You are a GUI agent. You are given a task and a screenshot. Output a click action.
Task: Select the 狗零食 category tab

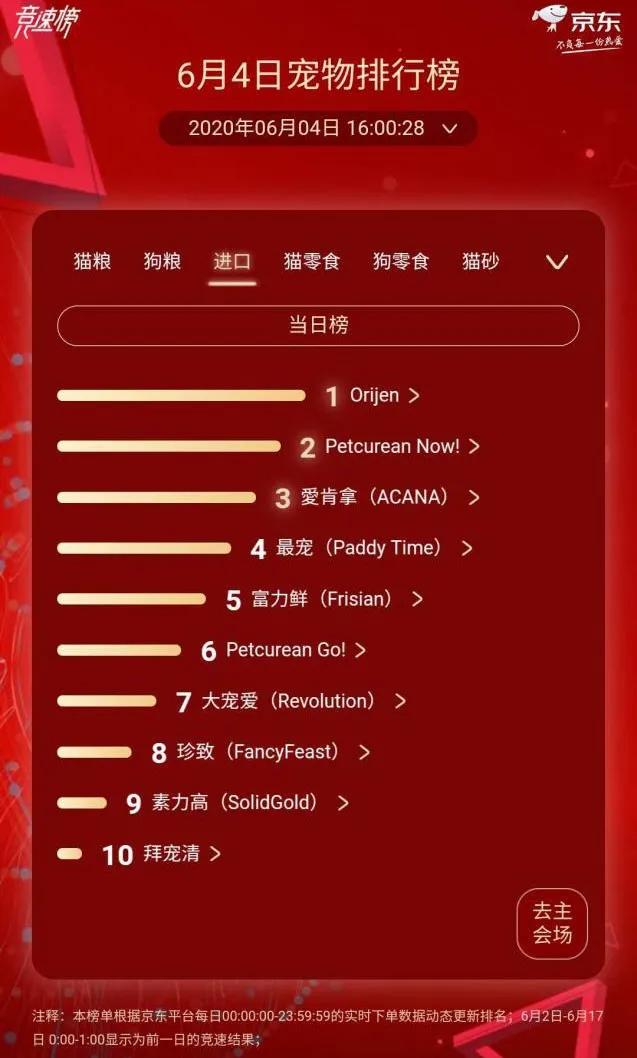(x=401, y=262)
